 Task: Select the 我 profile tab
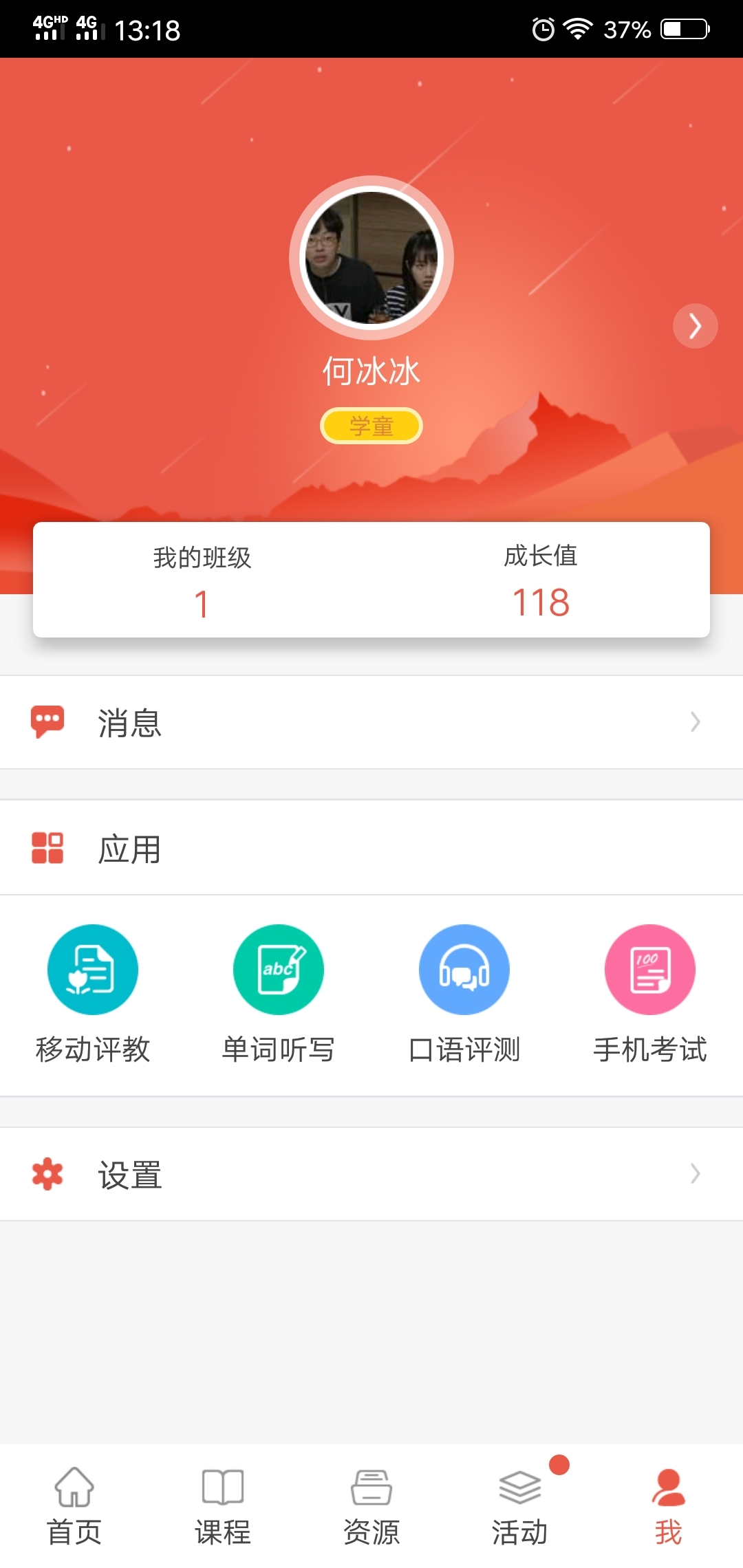pos(669,1506)
